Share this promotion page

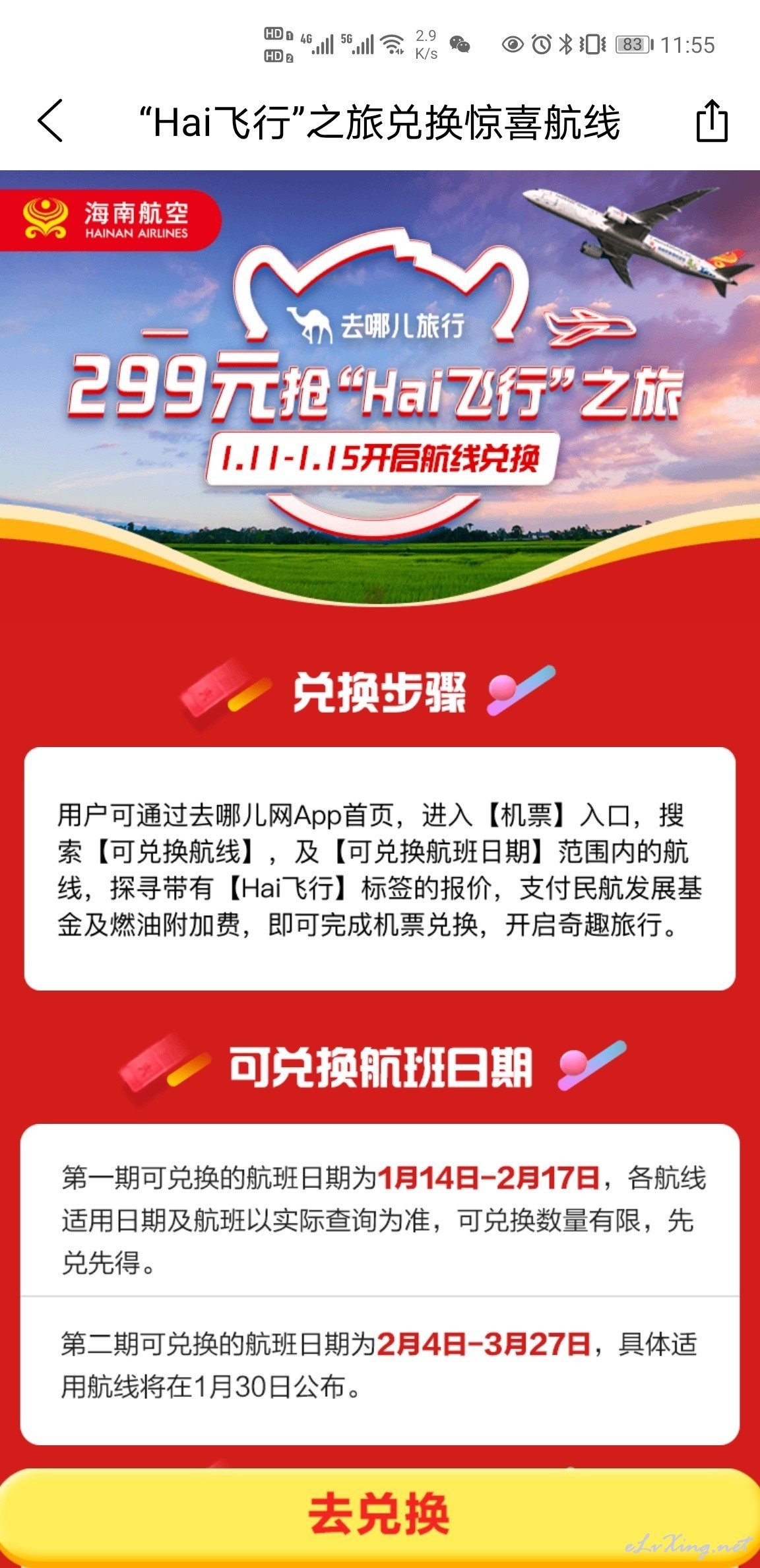712,121
